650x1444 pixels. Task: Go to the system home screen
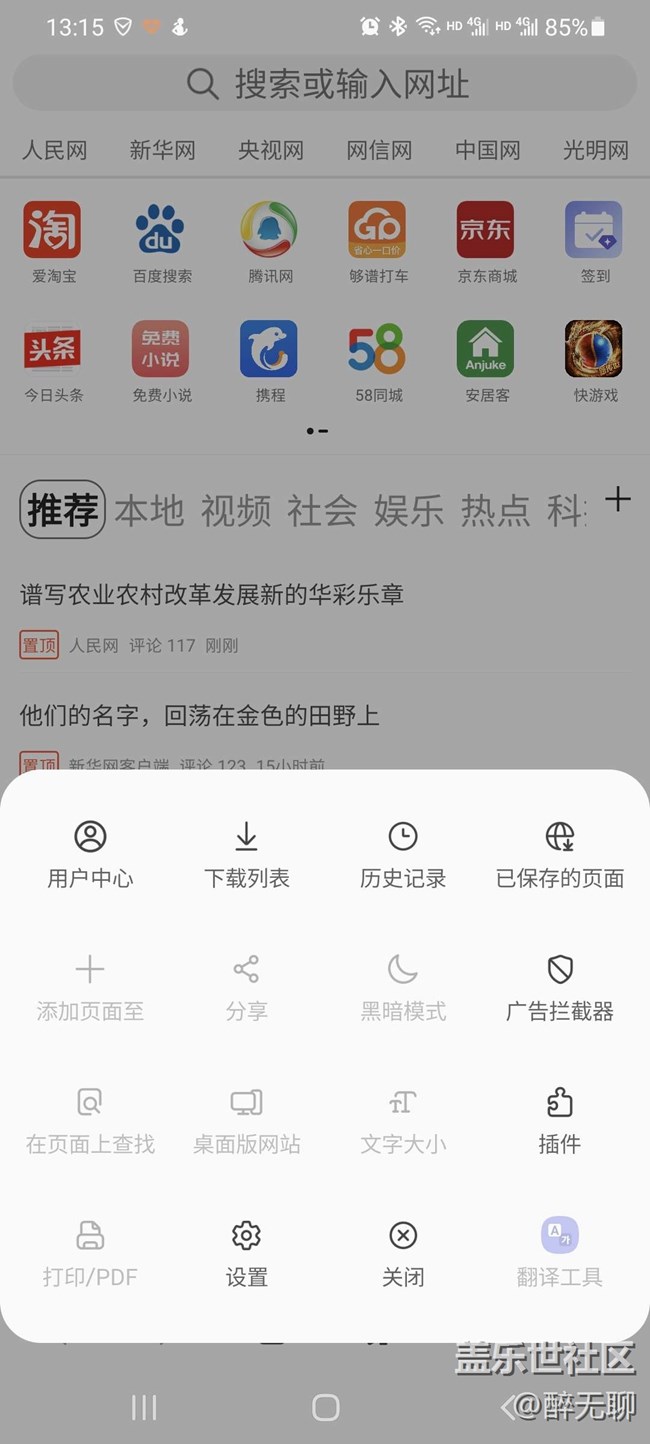click(325, 1408)
